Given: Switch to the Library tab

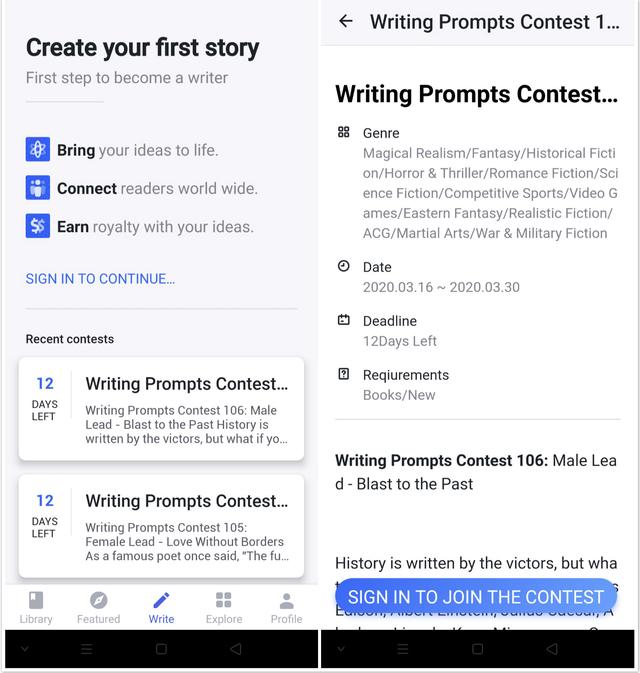Looking at the screenshot, I should pyautogui.click(x=36, y=607).
